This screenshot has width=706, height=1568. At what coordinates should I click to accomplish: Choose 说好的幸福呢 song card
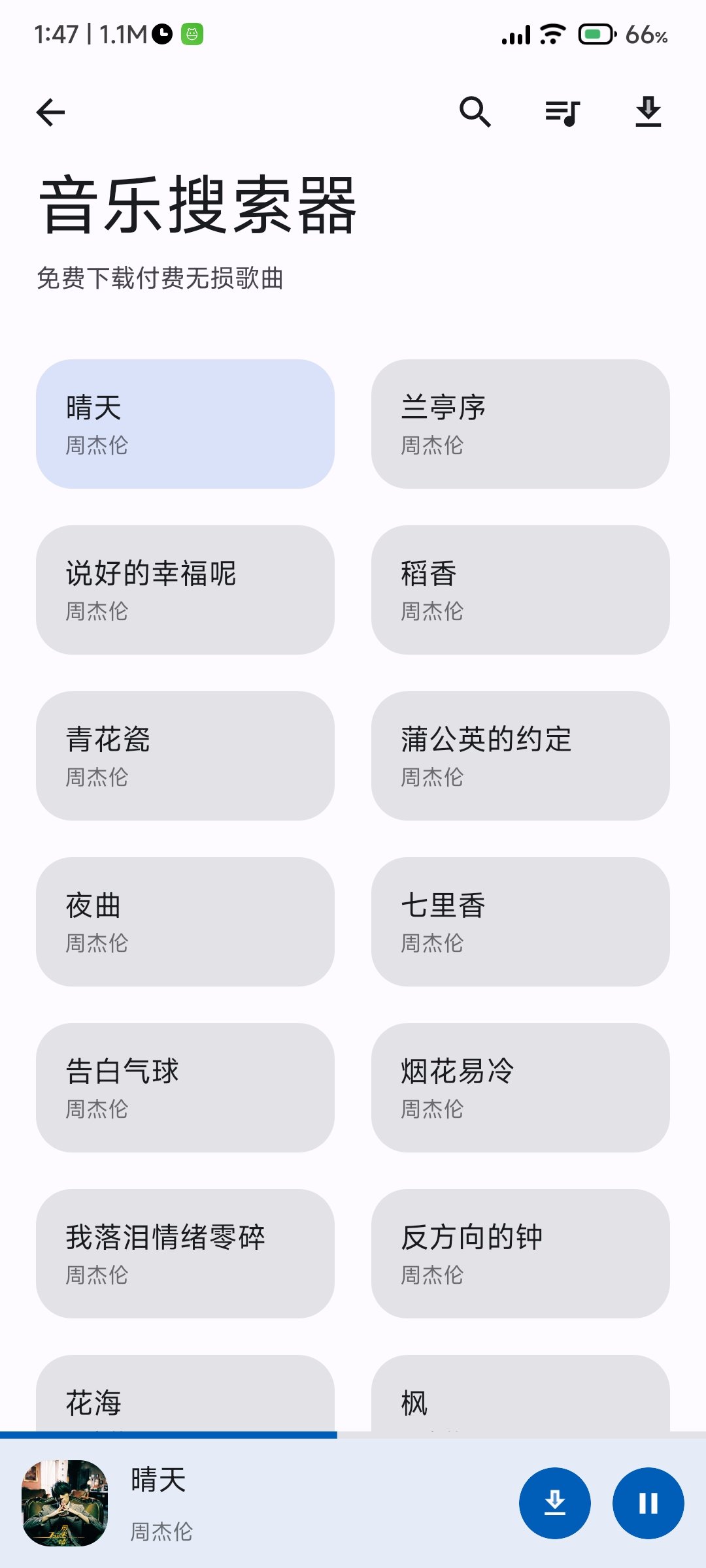click(185, 590)
